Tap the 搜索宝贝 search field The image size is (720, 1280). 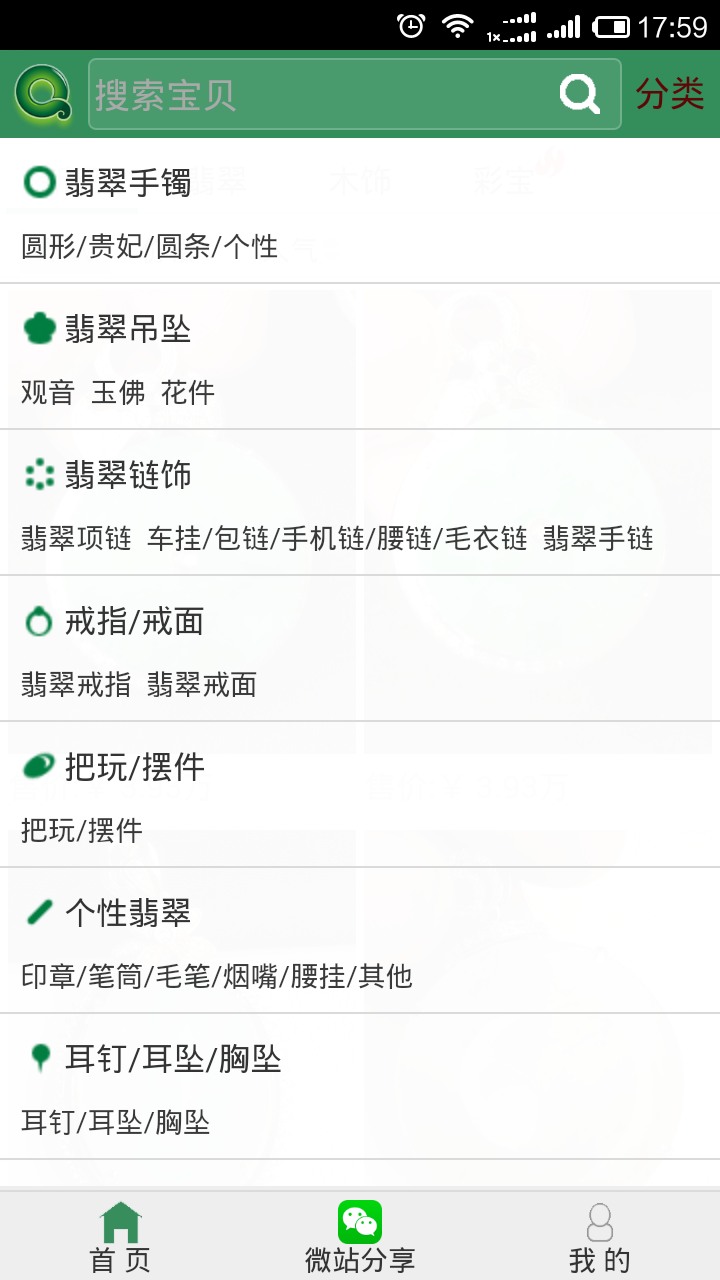(355, 94)
